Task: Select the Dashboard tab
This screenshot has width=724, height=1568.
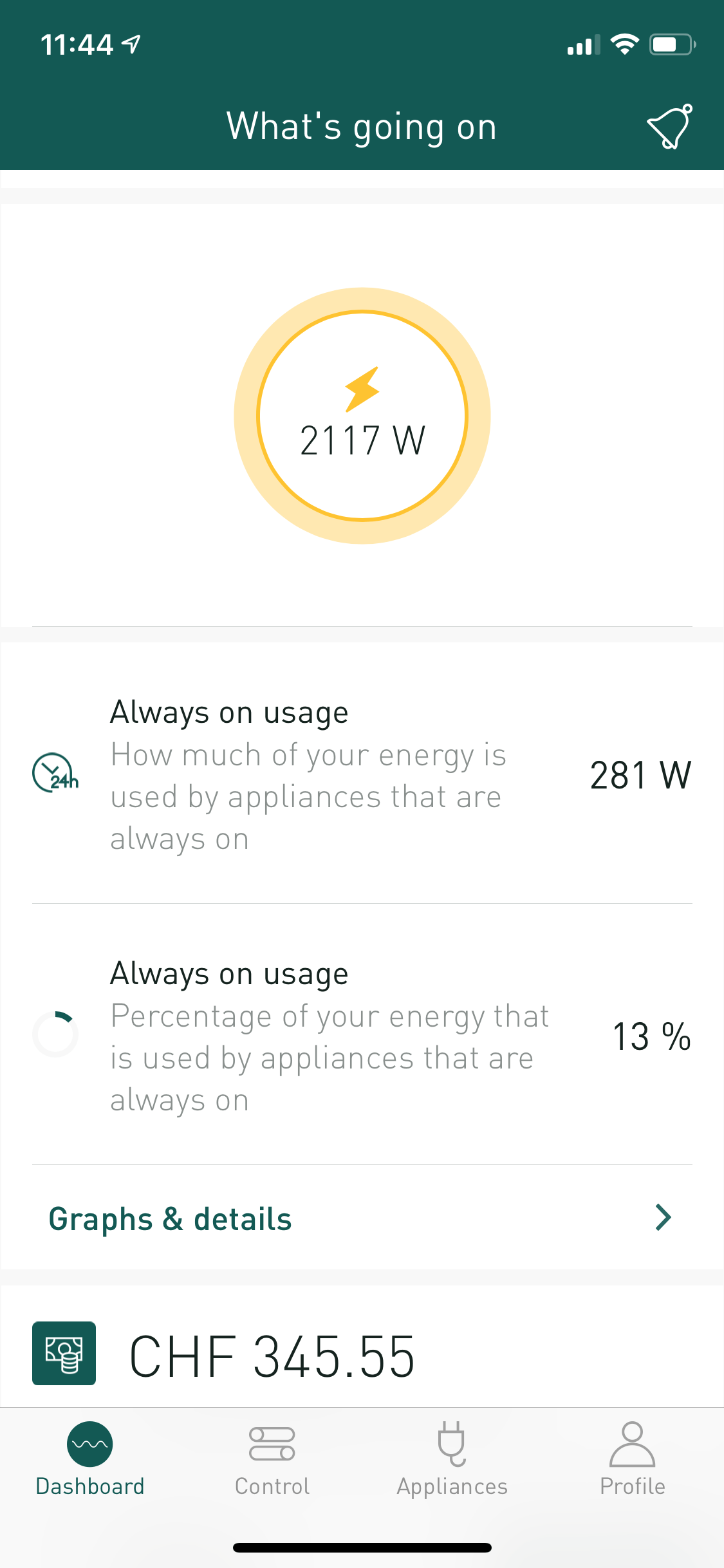Action: (x=90, y=1459)
